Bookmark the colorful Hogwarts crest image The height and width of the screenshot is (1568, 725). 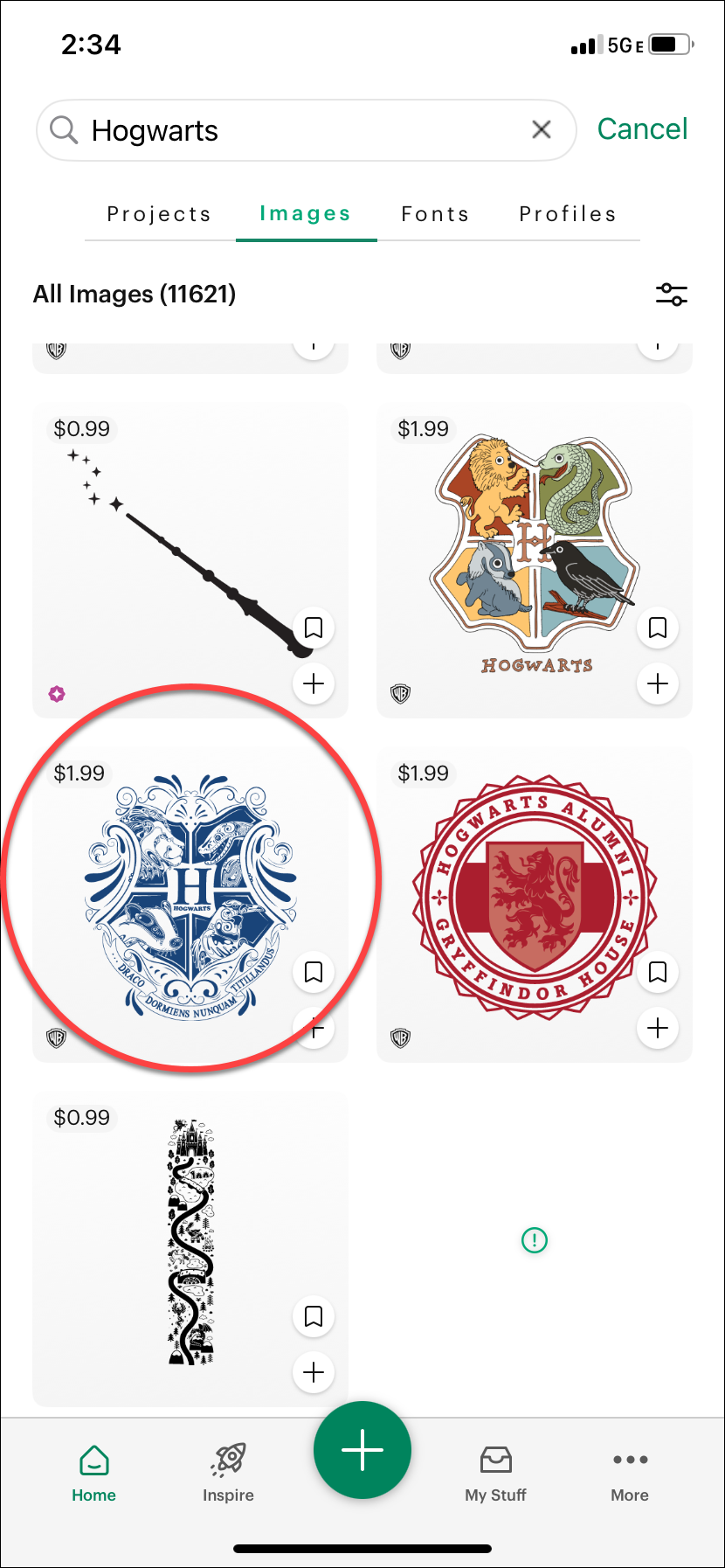pyautogui.click(x=658, y=628)
